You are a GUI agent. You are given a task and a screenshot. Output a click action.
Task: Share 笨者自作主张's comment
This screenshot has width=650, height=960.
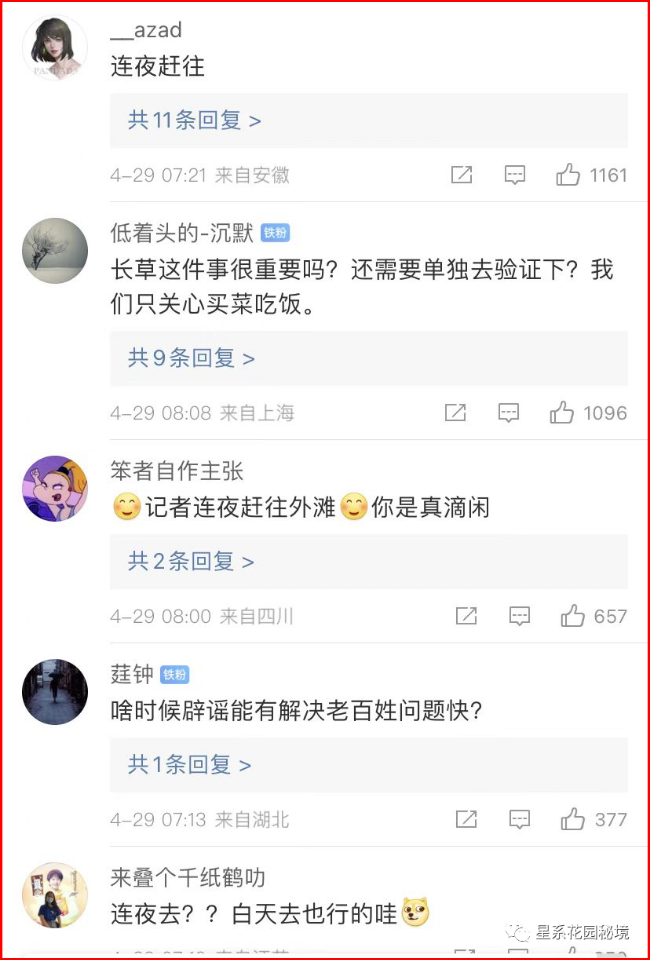pos(466,616)
